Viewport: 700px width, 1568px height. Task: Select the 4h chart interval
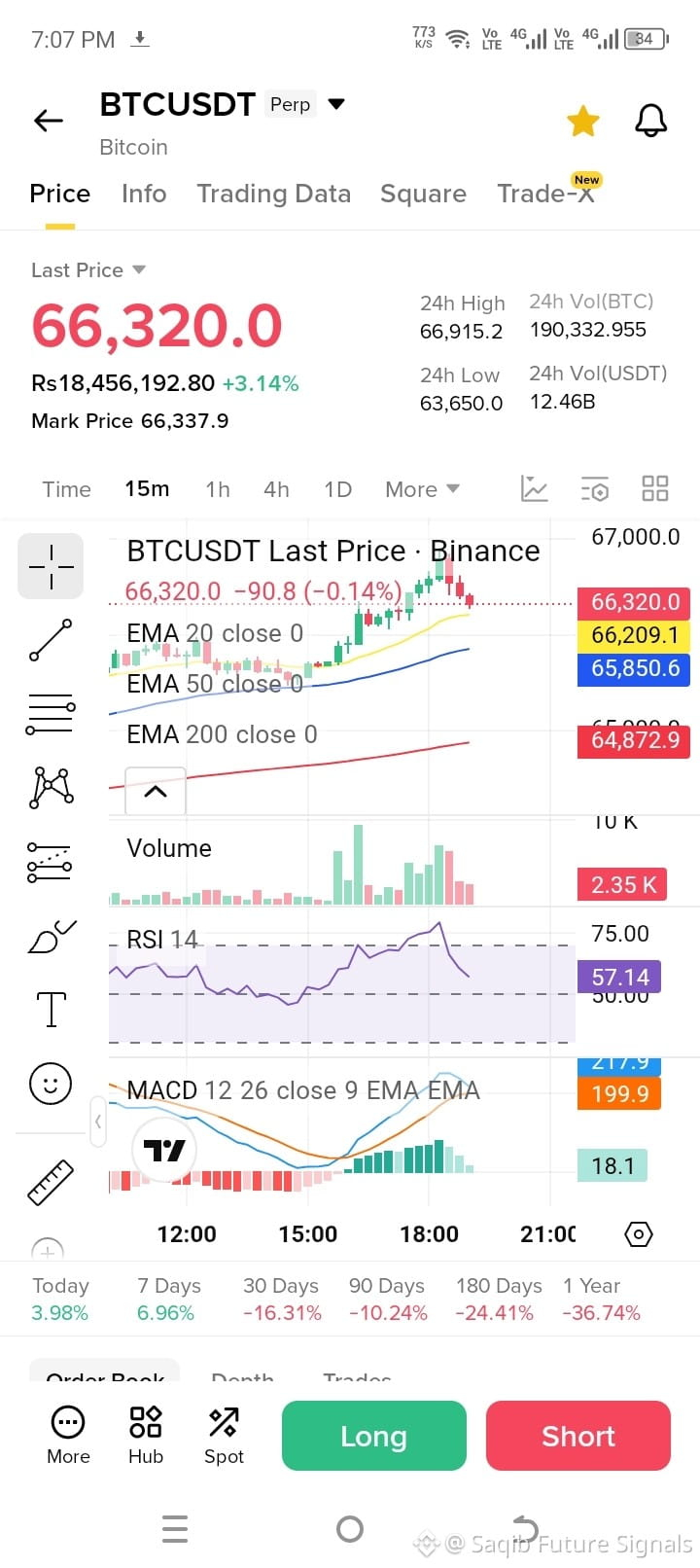pos(276,489)
